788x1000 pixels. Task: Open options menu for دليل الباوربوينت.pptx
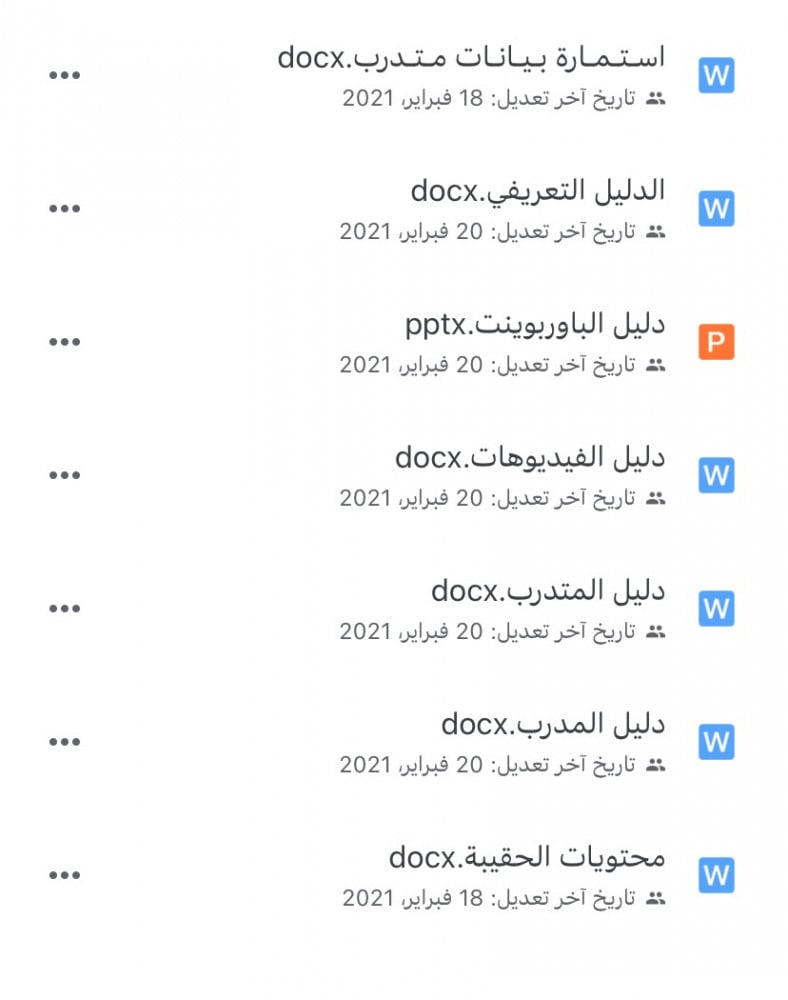pos(65,342)
